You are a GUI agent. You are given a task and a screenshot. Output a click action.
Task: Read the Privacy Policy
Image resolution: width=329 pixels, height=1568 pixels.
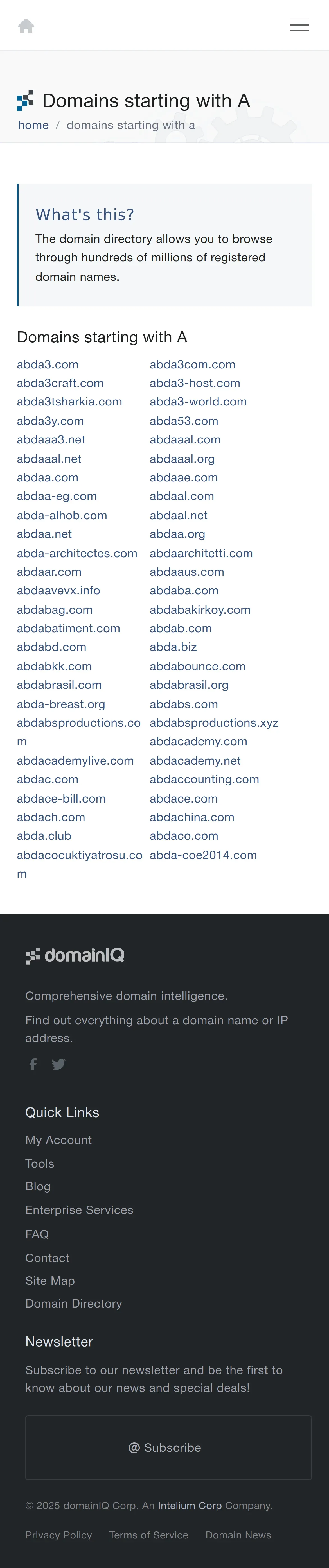coord(58,1535)
